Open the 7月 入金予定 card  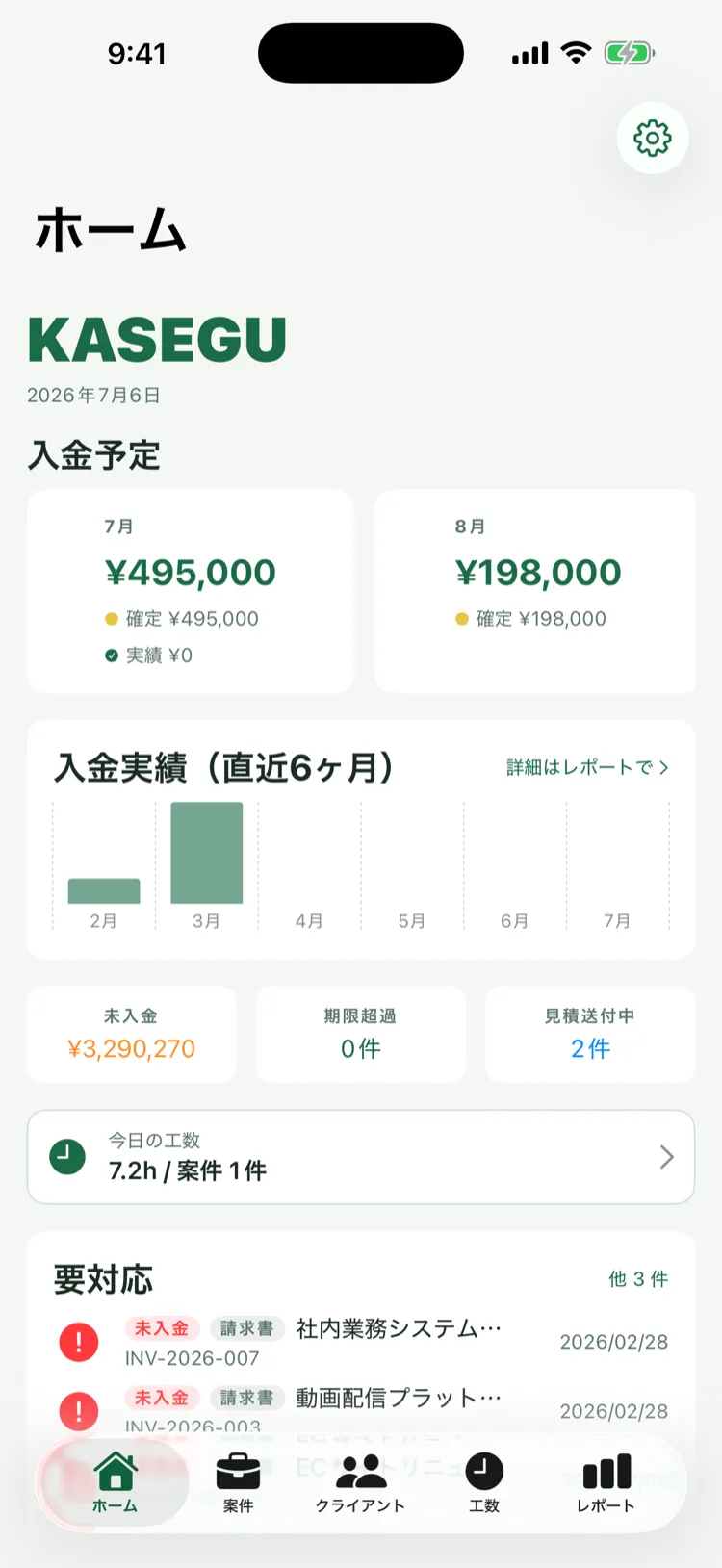[x=191, y=591]
